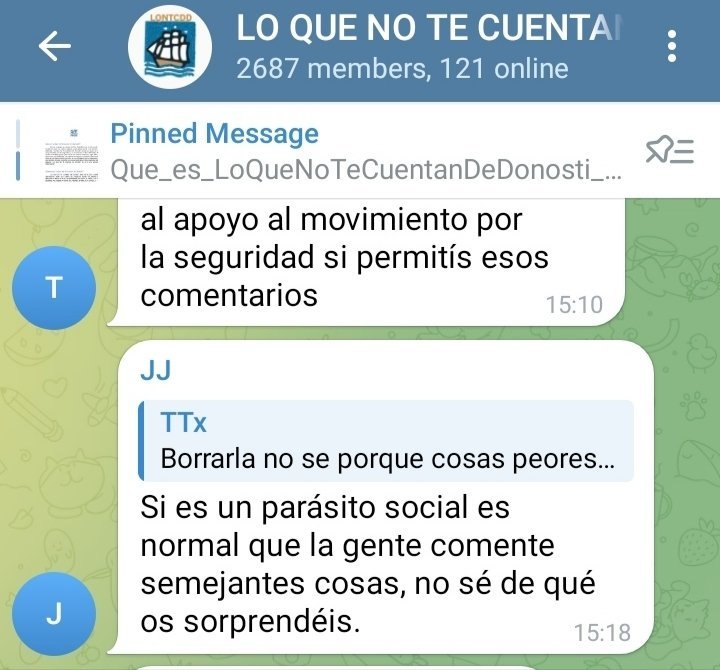Jump to the quoted TTx message
Viewport: 720px width, 670px height.
pyautogui.click(x=386, y=441)
